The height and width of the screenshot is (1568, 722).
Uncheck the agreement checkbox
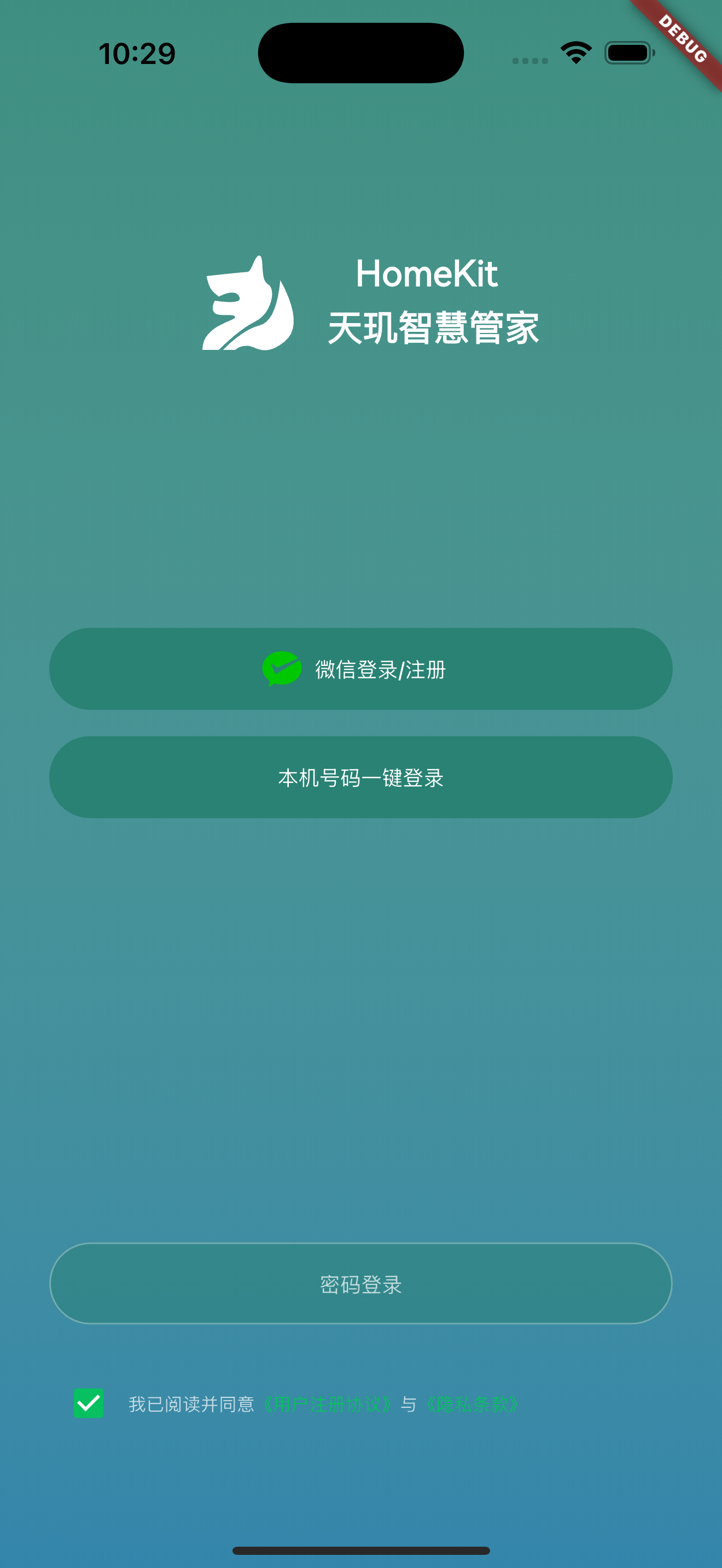[x=89, y=1403]
